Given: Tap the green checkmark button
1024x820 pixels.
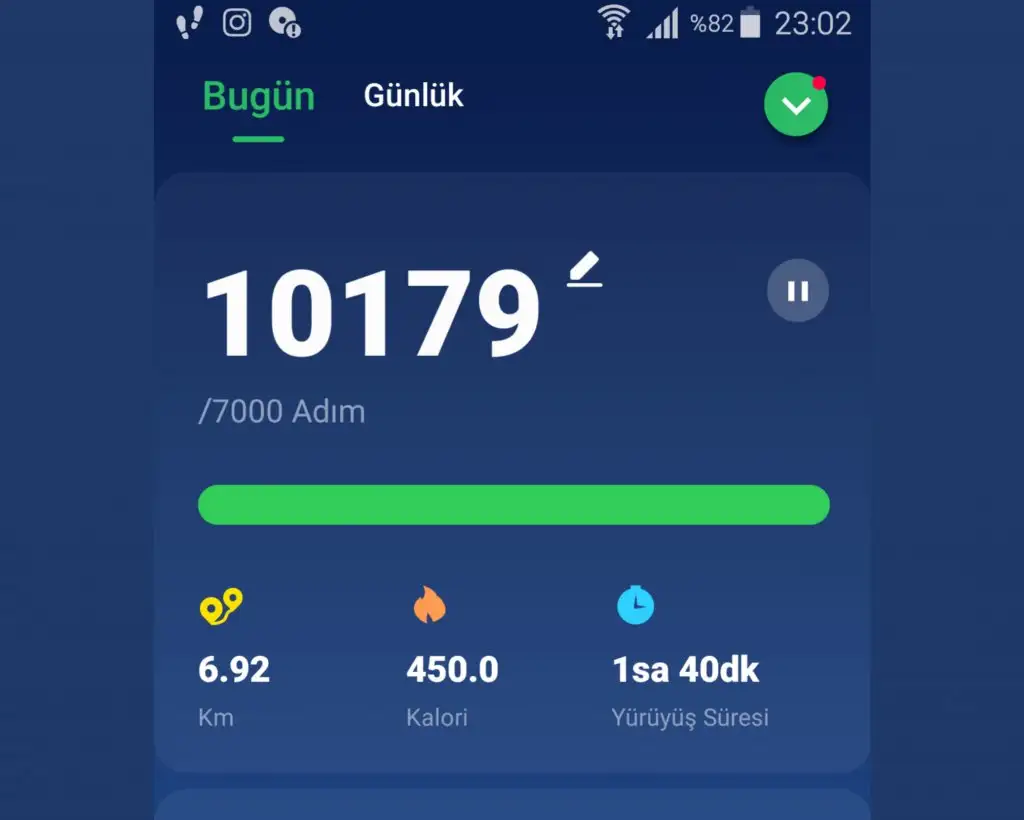Looking at the screenshot, I should pos(796,105).
